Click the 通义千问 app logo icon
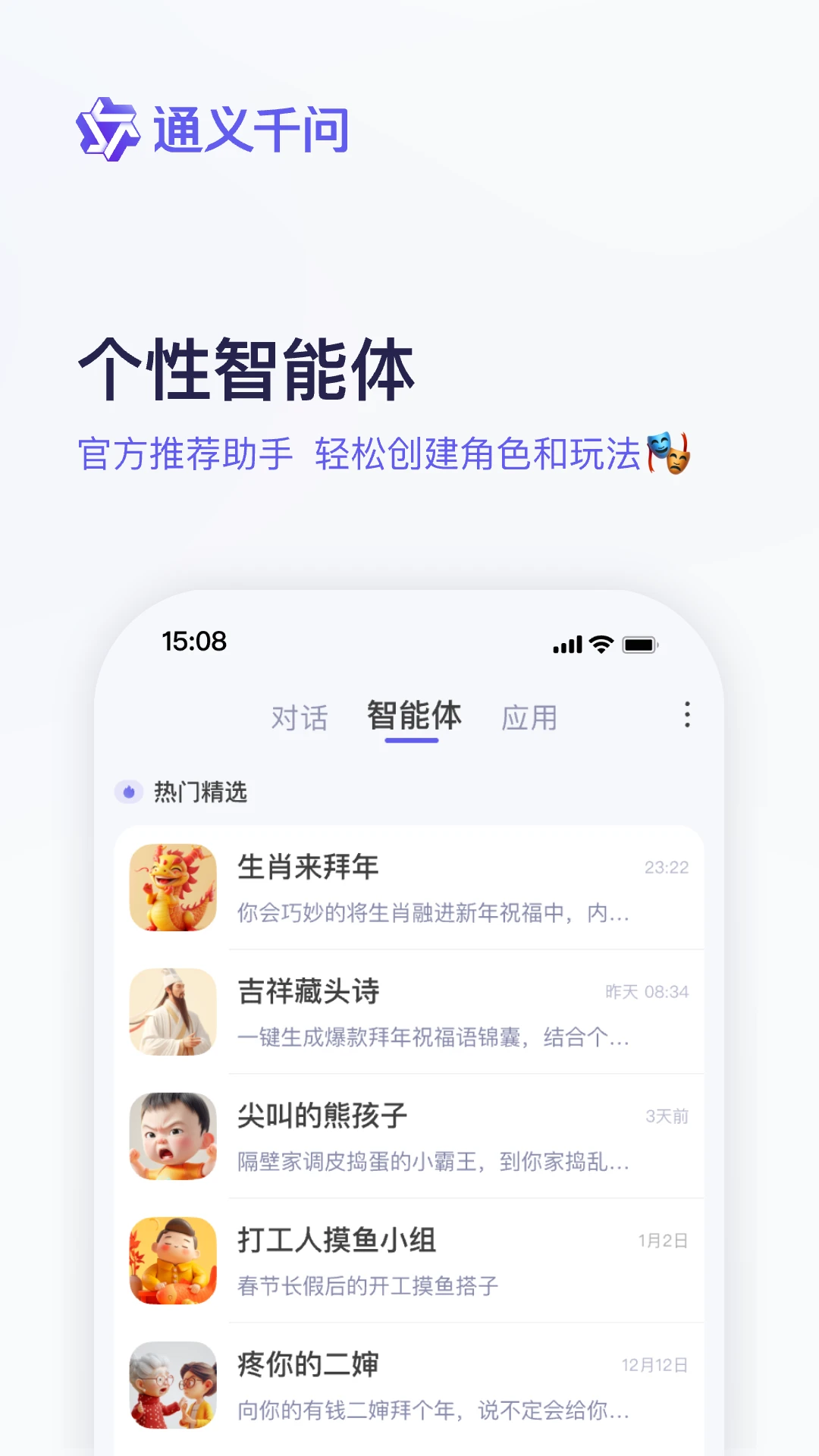The height and width of the screenshot is (1456, 819). [x=108, y=130]
